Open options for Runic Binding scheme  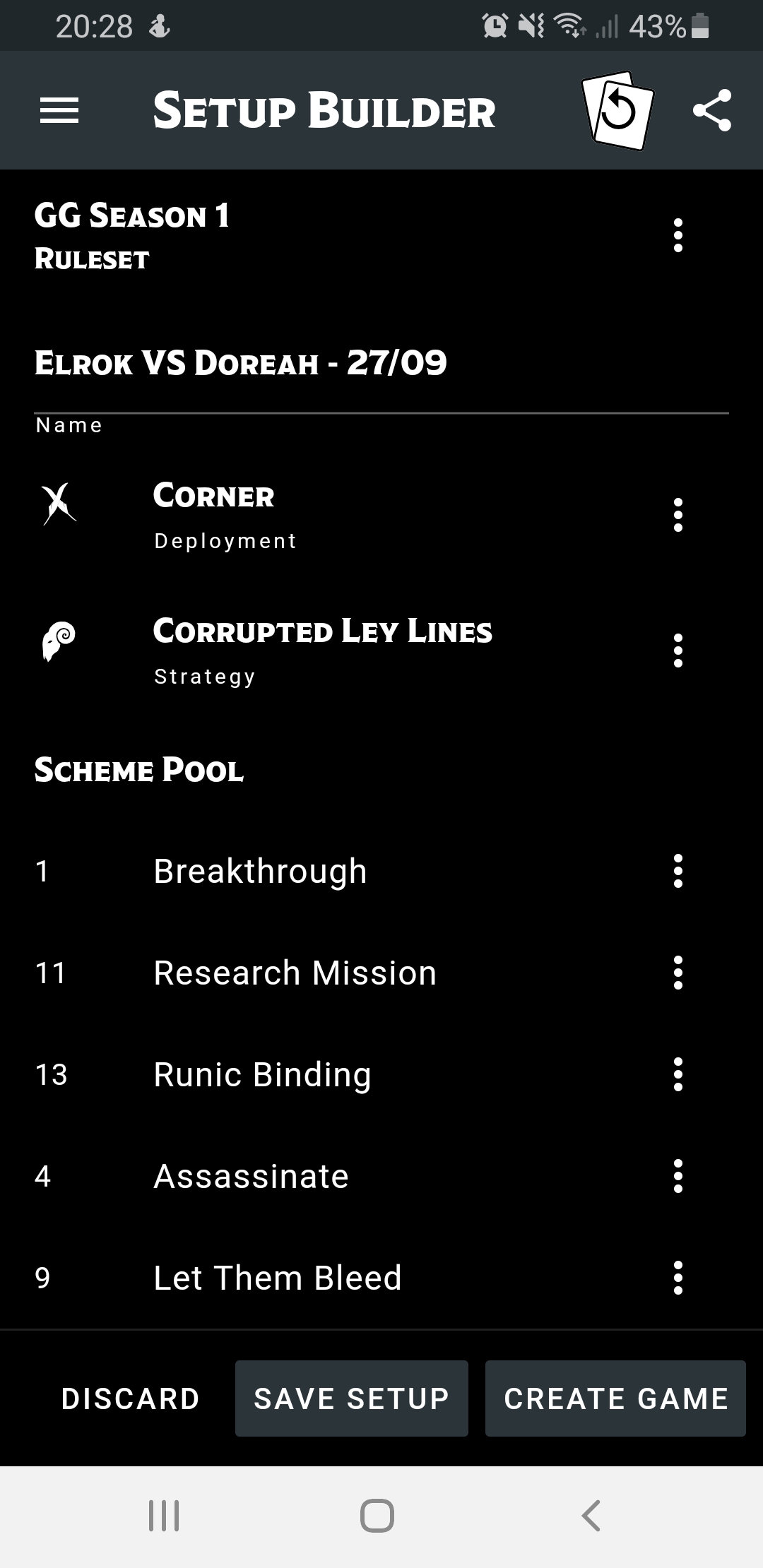click(x=678, y=1074)
